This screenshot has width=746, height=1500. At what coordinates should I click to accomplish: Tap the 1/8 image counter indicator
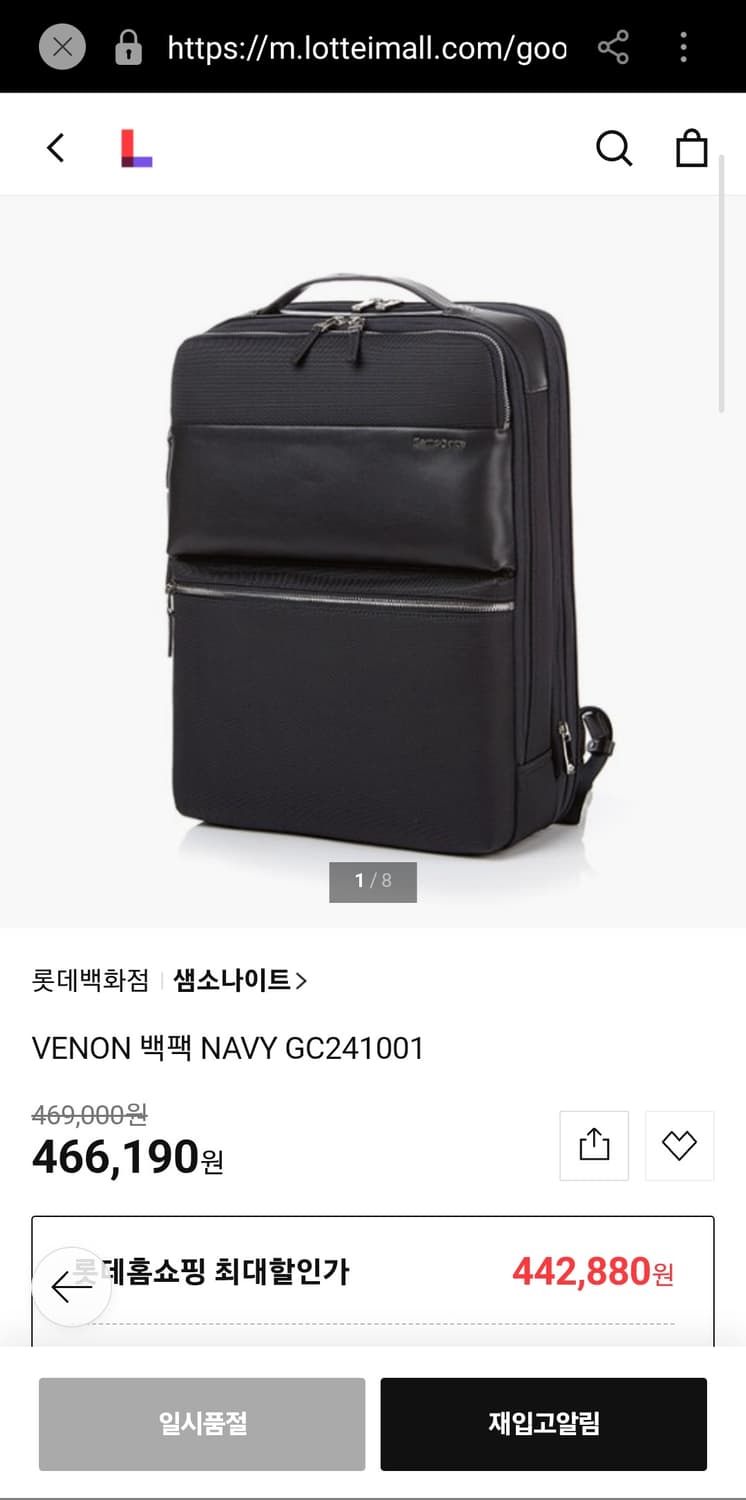[373, 882]
